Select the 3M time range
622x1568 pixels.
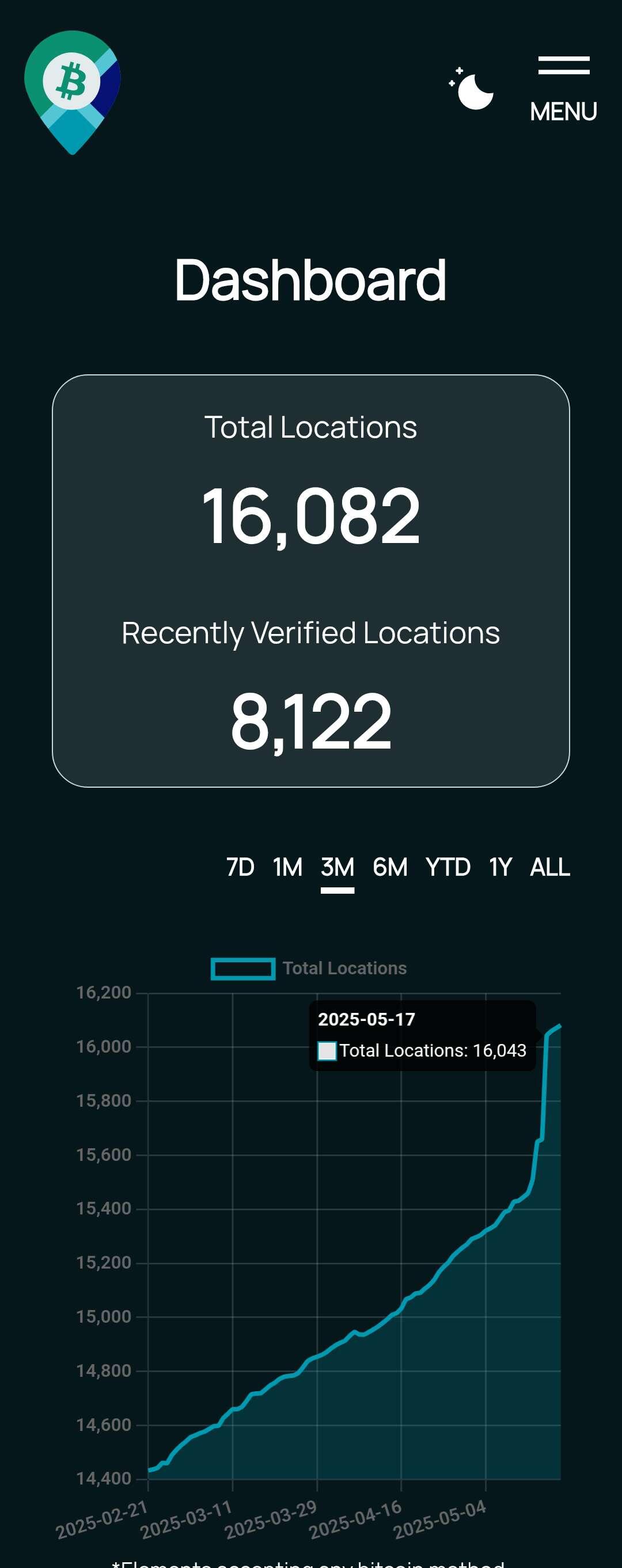click(x=337, y=867)
